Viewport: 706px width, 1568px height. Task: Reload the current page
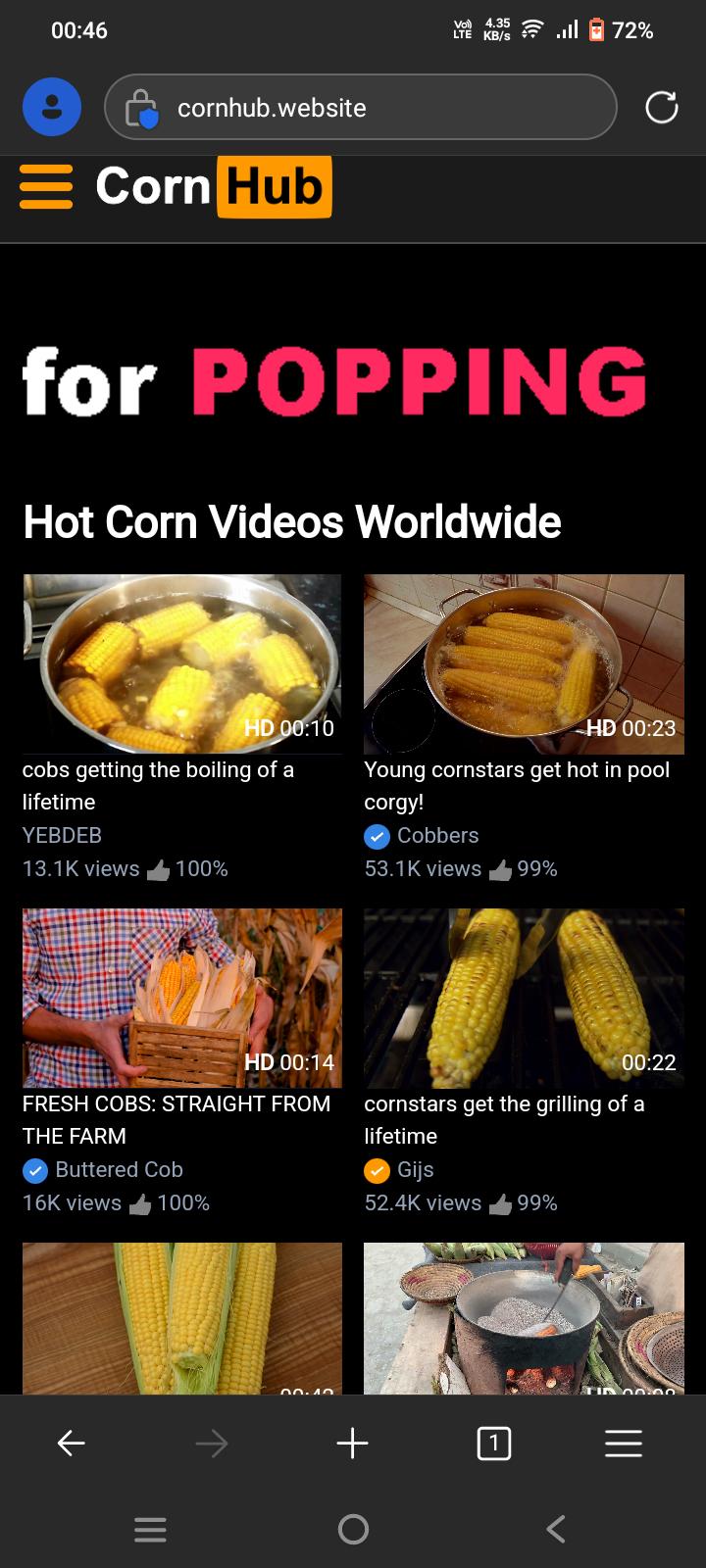coord(662,108)
